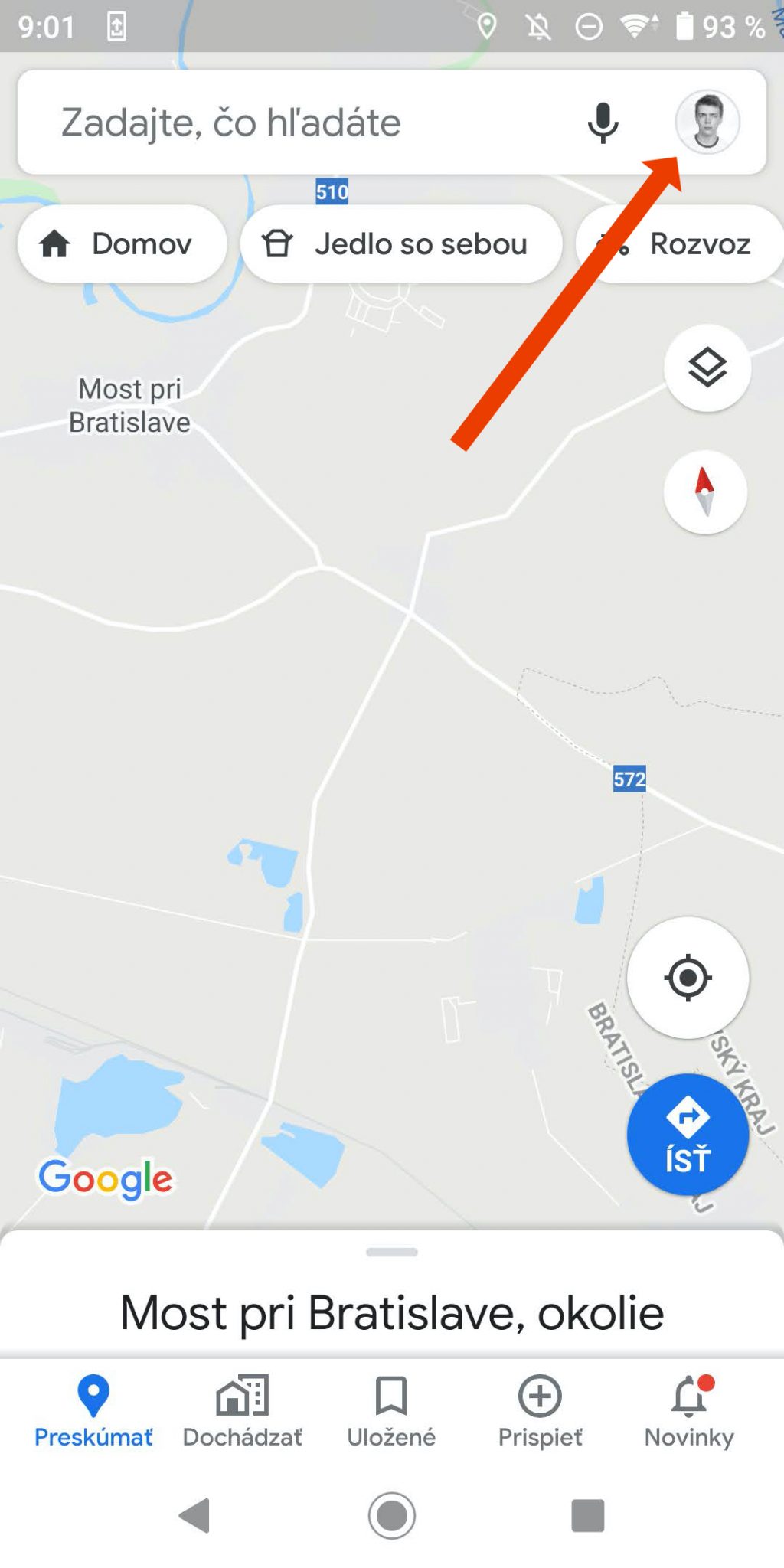This screenshot has width=784, height=1568.
Task: Tap the compass to reorient map
Action: click(x=705, y=492)
